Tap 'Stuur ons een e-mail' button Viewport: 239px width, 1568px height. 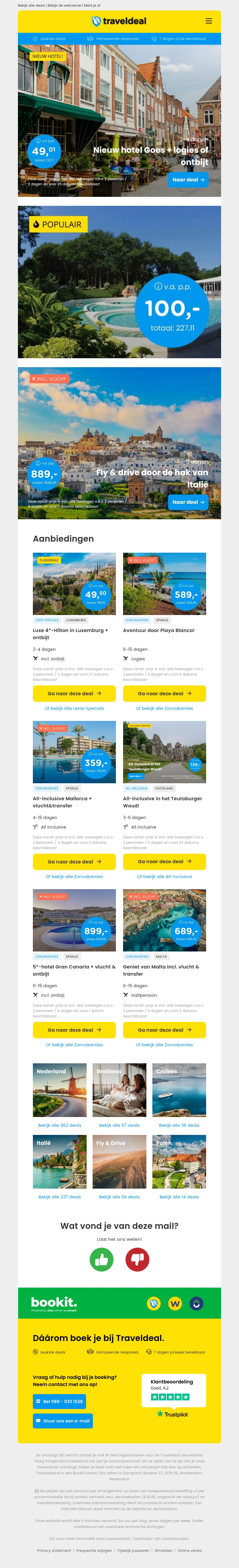(x=63, y=1421)
